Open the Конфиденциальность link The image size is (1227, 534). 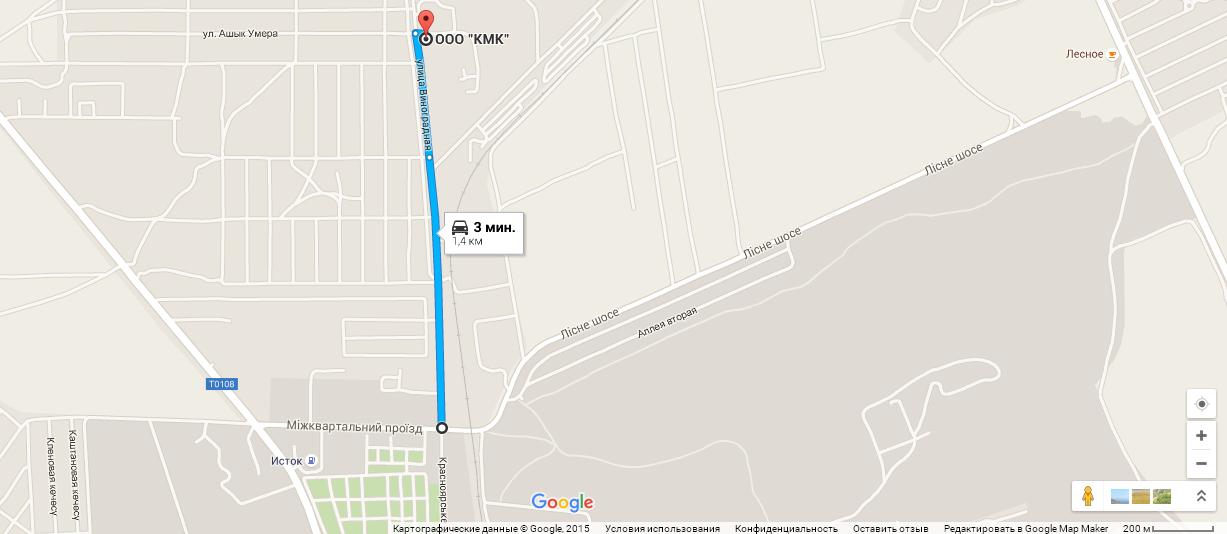(786, 528)
